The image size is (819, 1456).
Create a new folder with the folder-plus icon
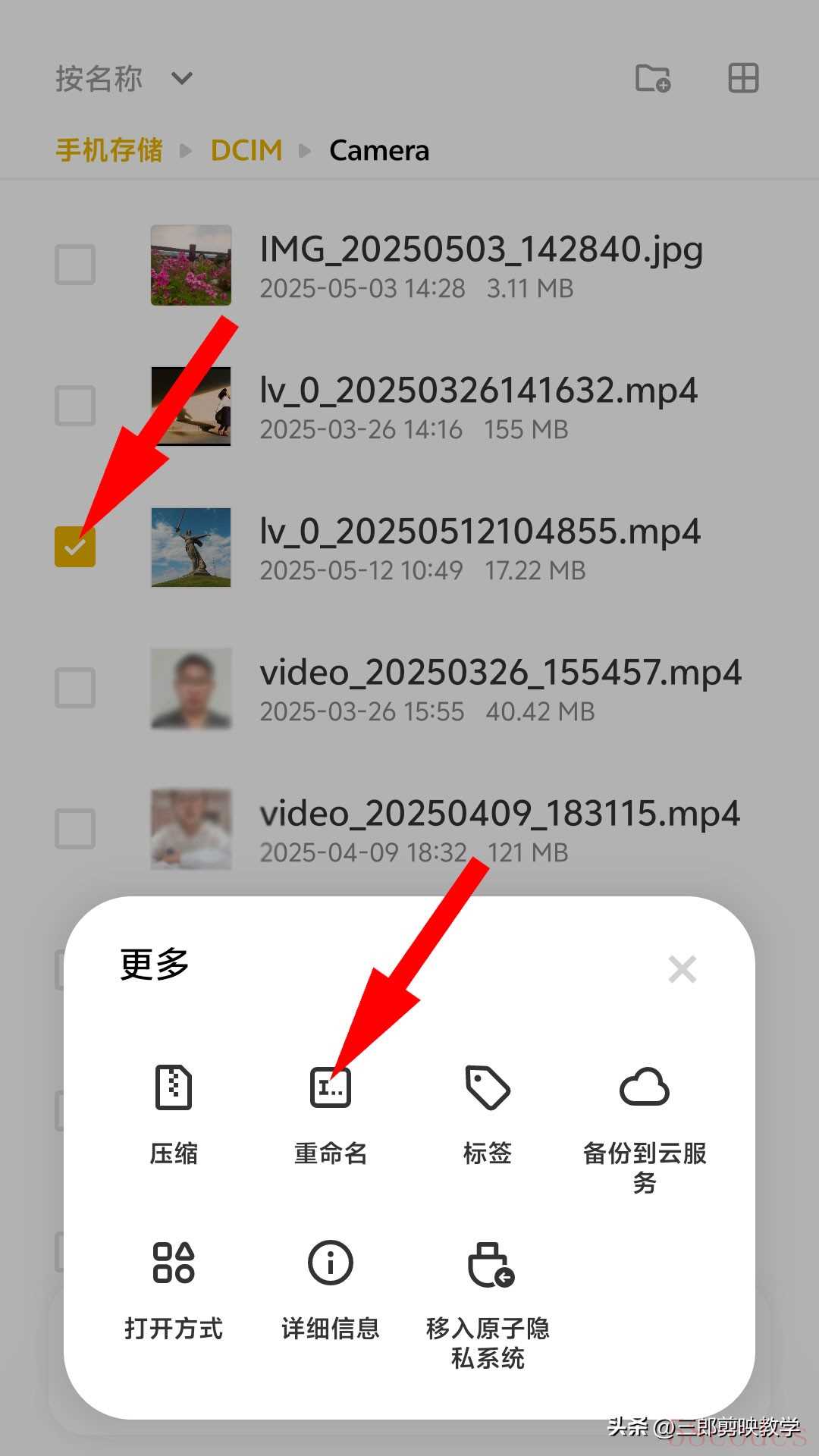(652, 78)
